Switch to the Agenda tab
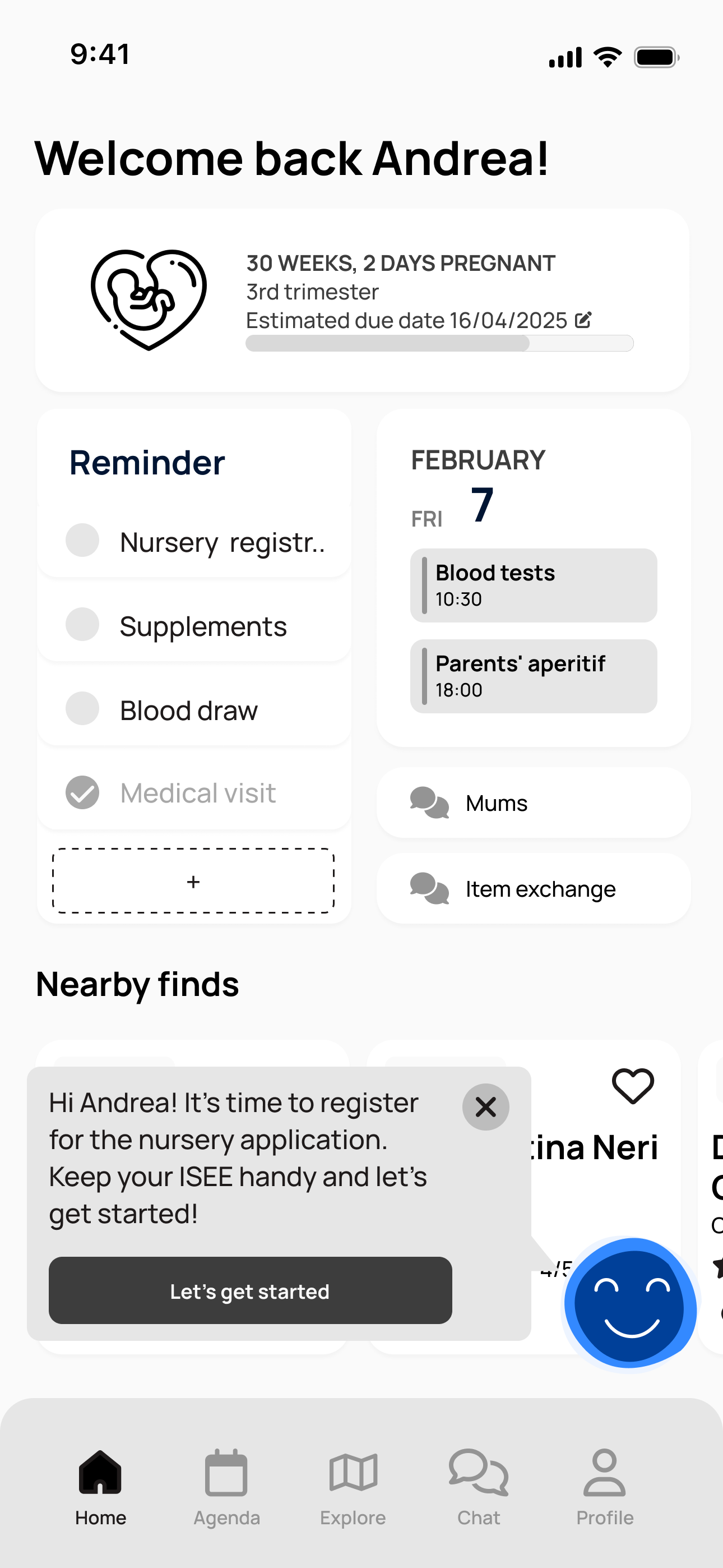 pyautogui.click(x=226, y=1487)
